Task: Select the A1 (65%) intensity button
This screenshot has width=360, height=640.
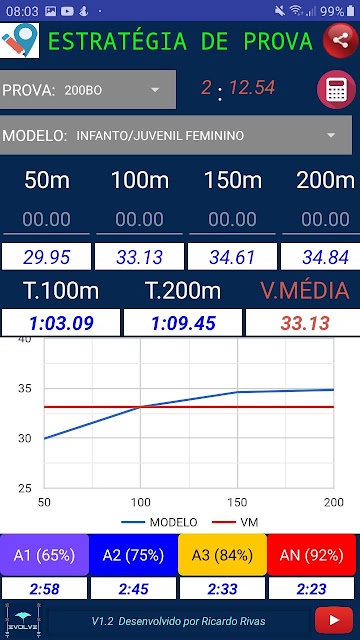Action: (44, 555)
